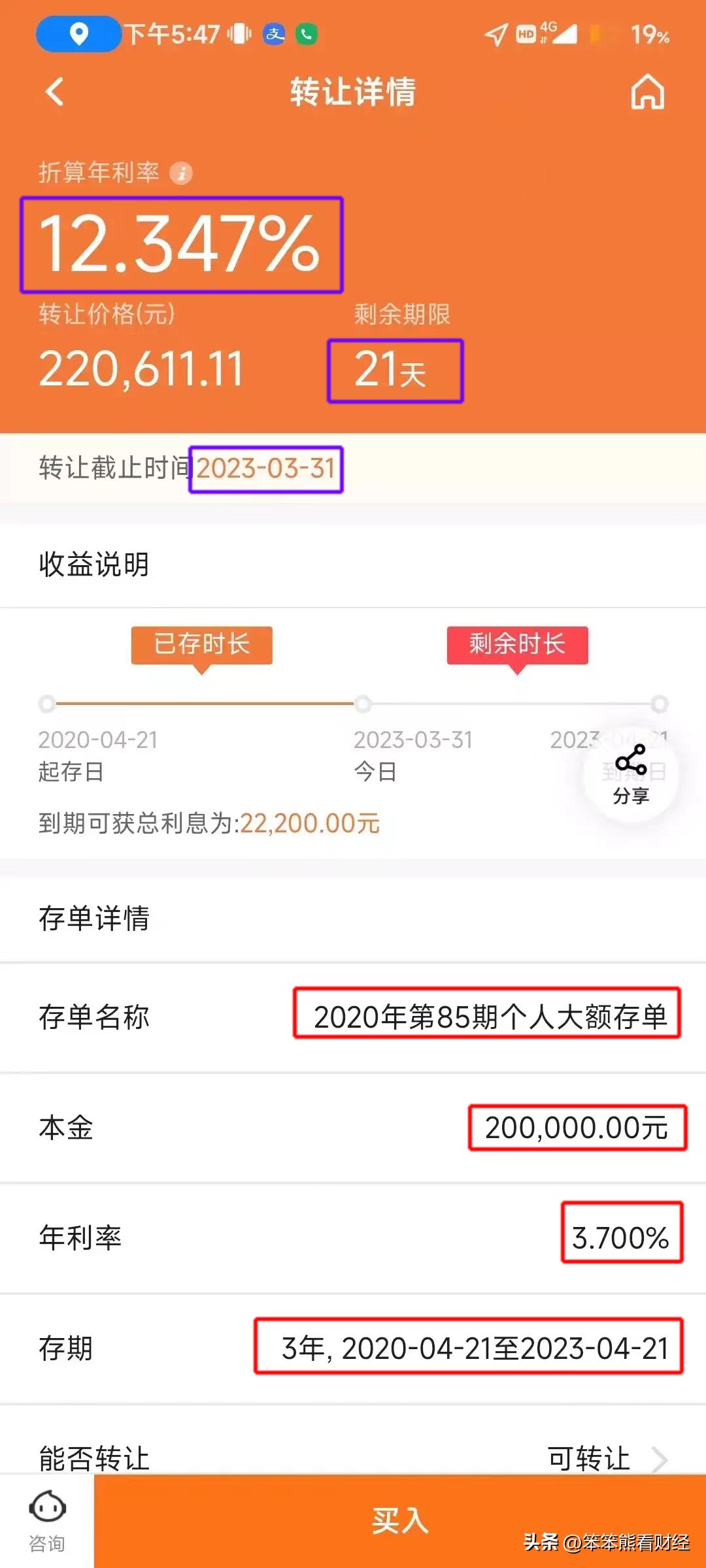The width and height of the screenshot is (706, 1568).
Task: Tap the deposit progress timeline bar
Action: click(353, 704)
